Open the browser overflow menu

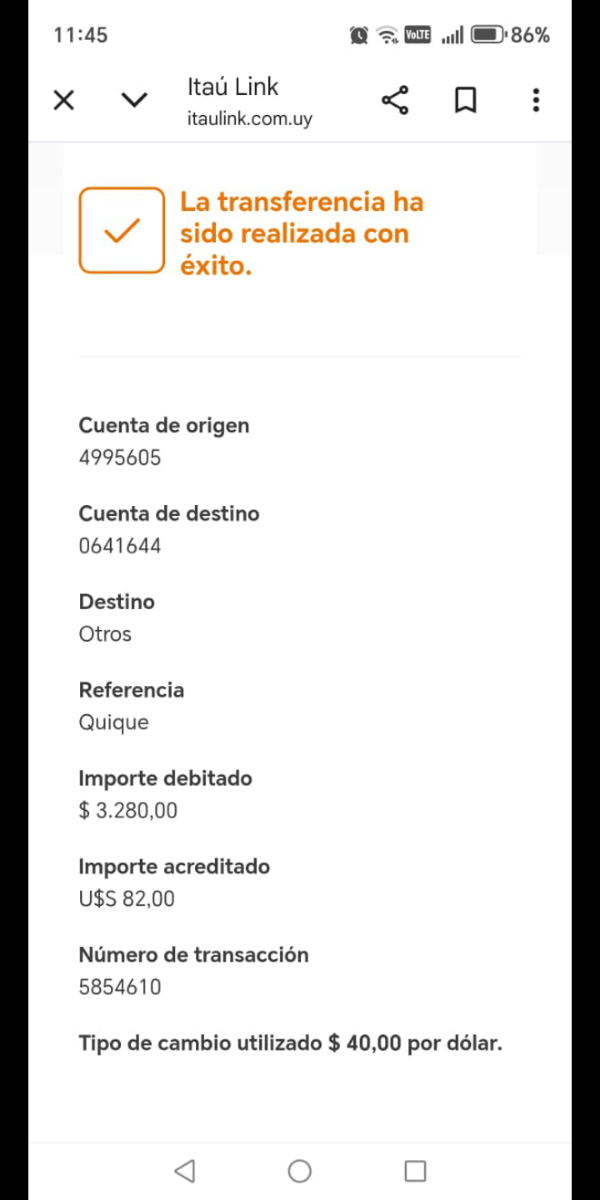pos(536,100)
